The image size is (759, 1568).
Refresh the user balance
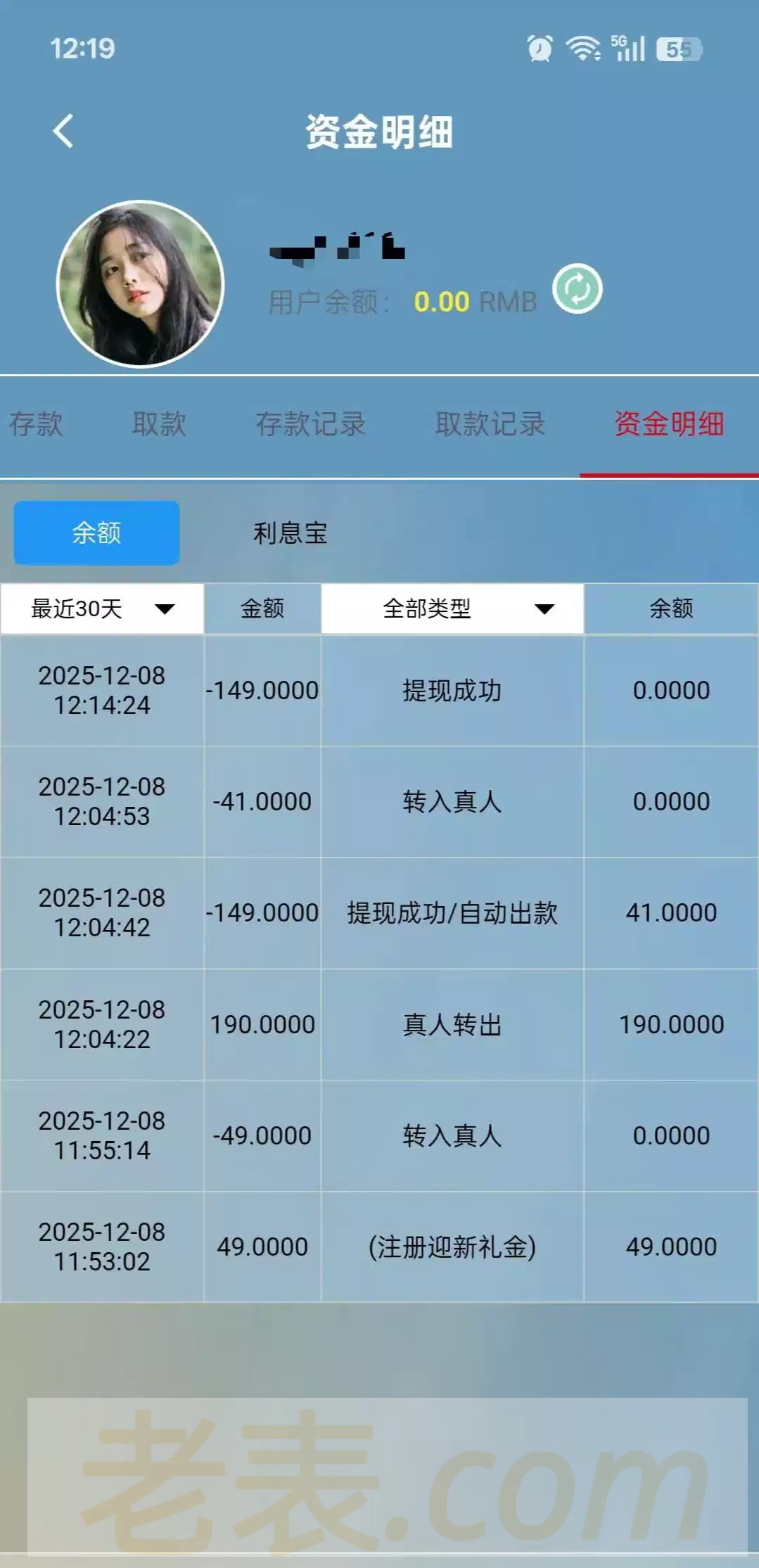[577, 289]
